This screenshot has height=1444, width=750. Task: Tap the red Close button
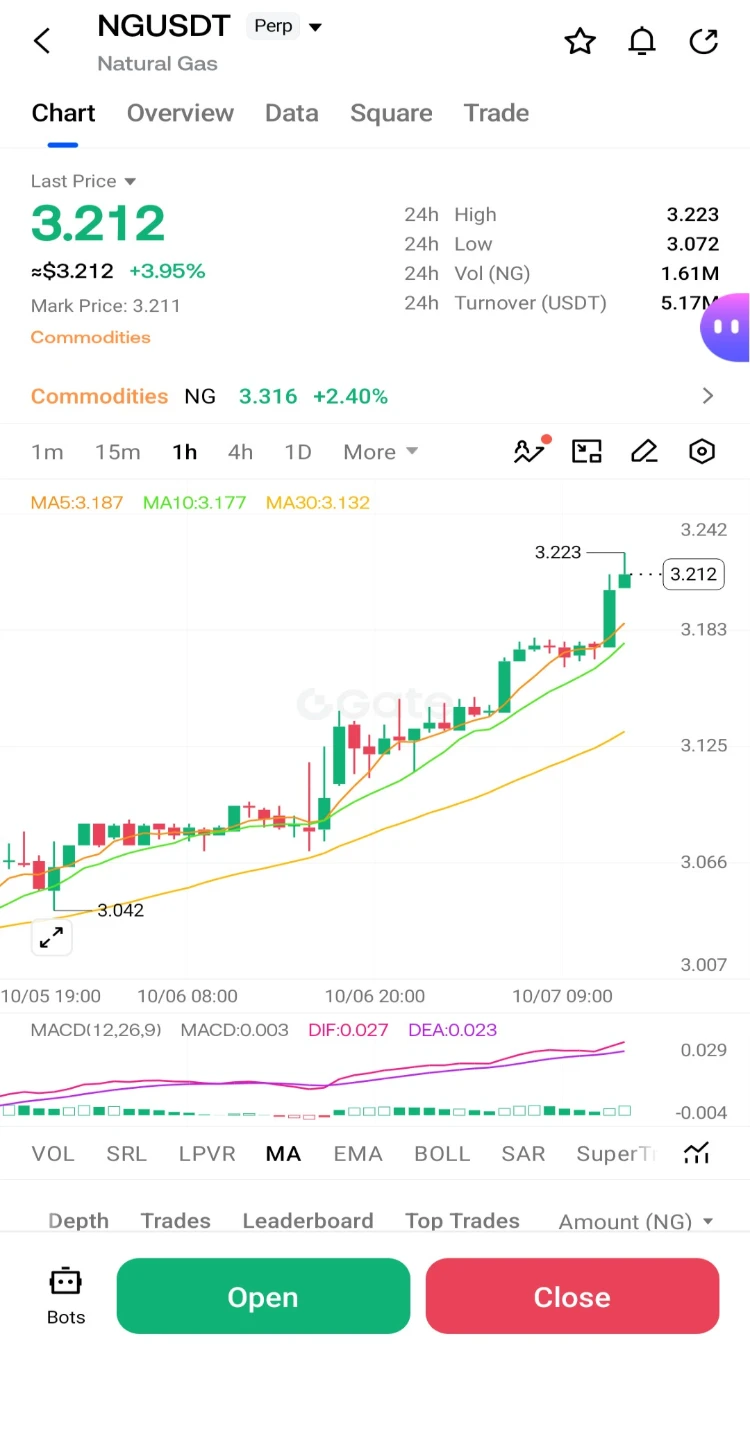tap(572, 1296)
